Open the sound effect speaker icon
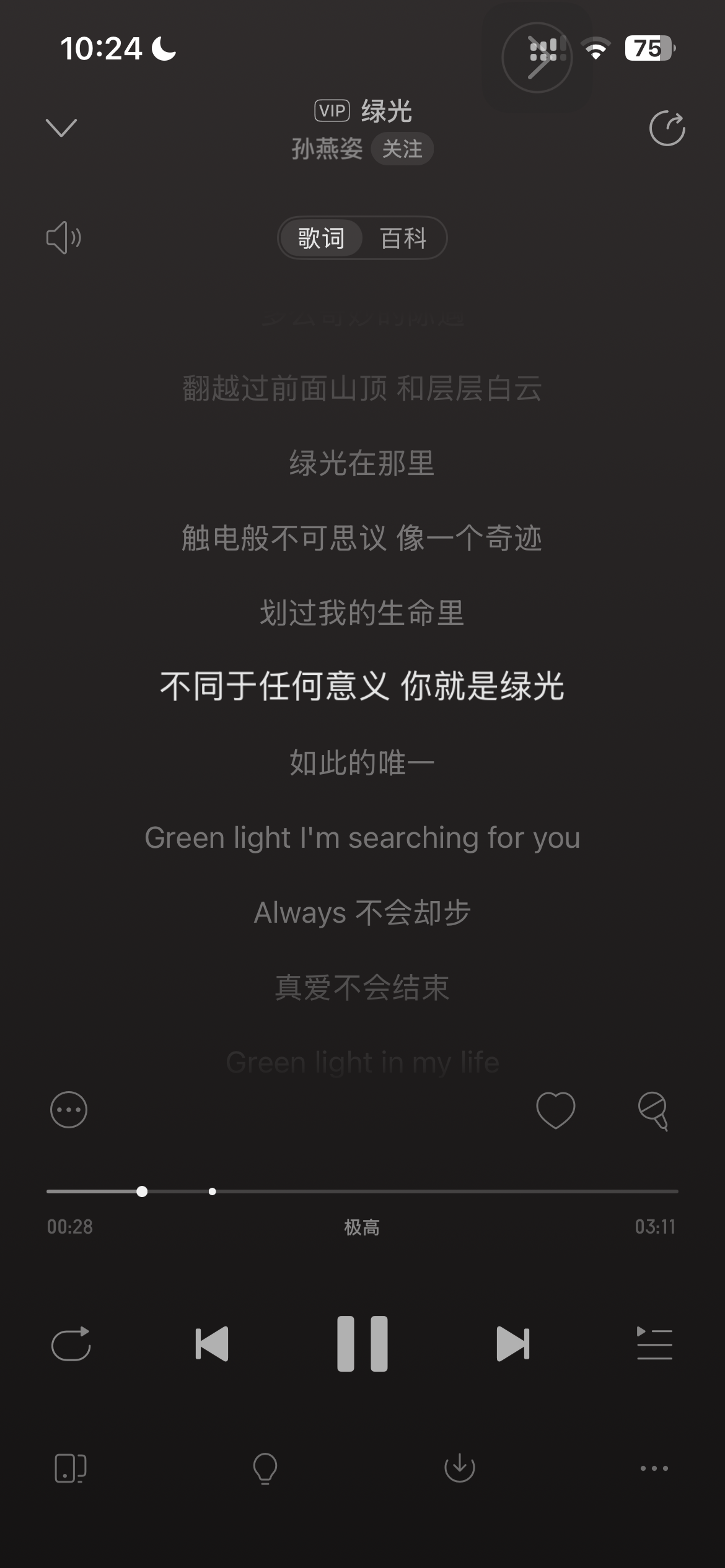 (x=64, y=238)
